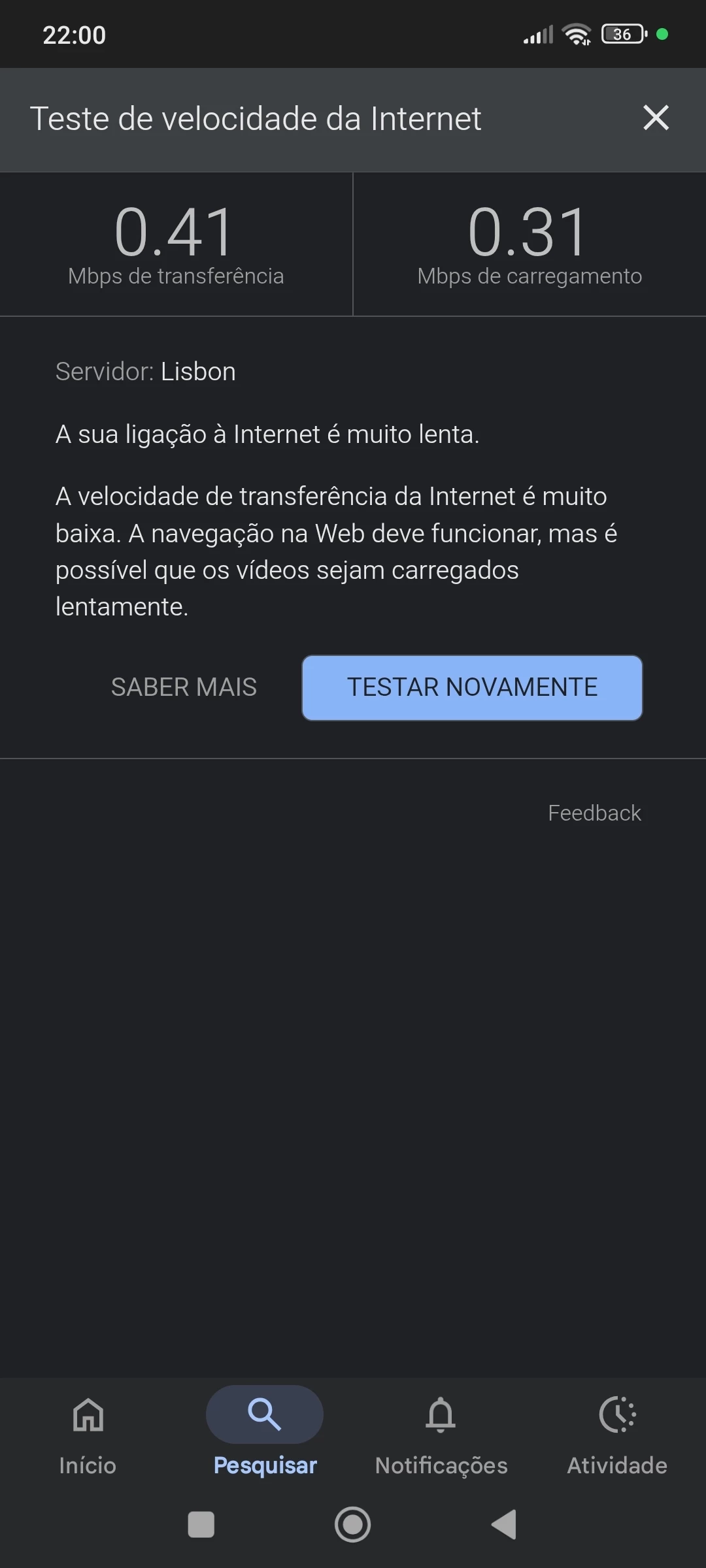The image size is (706, 1568).
Task: Open SABER MAIS for more info
Action: pyautogui.click(x=184, y=688)
